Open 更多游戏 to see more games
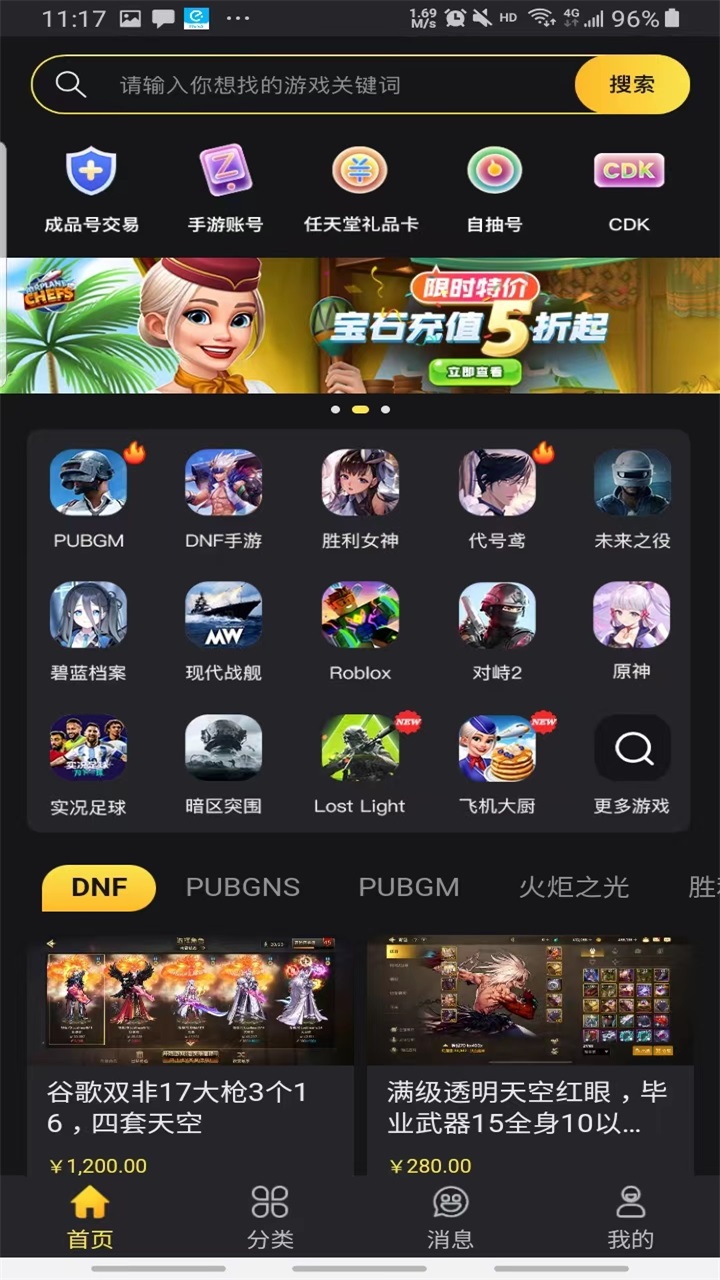Image resolution: width=720 pixels, height=1280 pixels. pyautogui.click(x=632, y=750)
